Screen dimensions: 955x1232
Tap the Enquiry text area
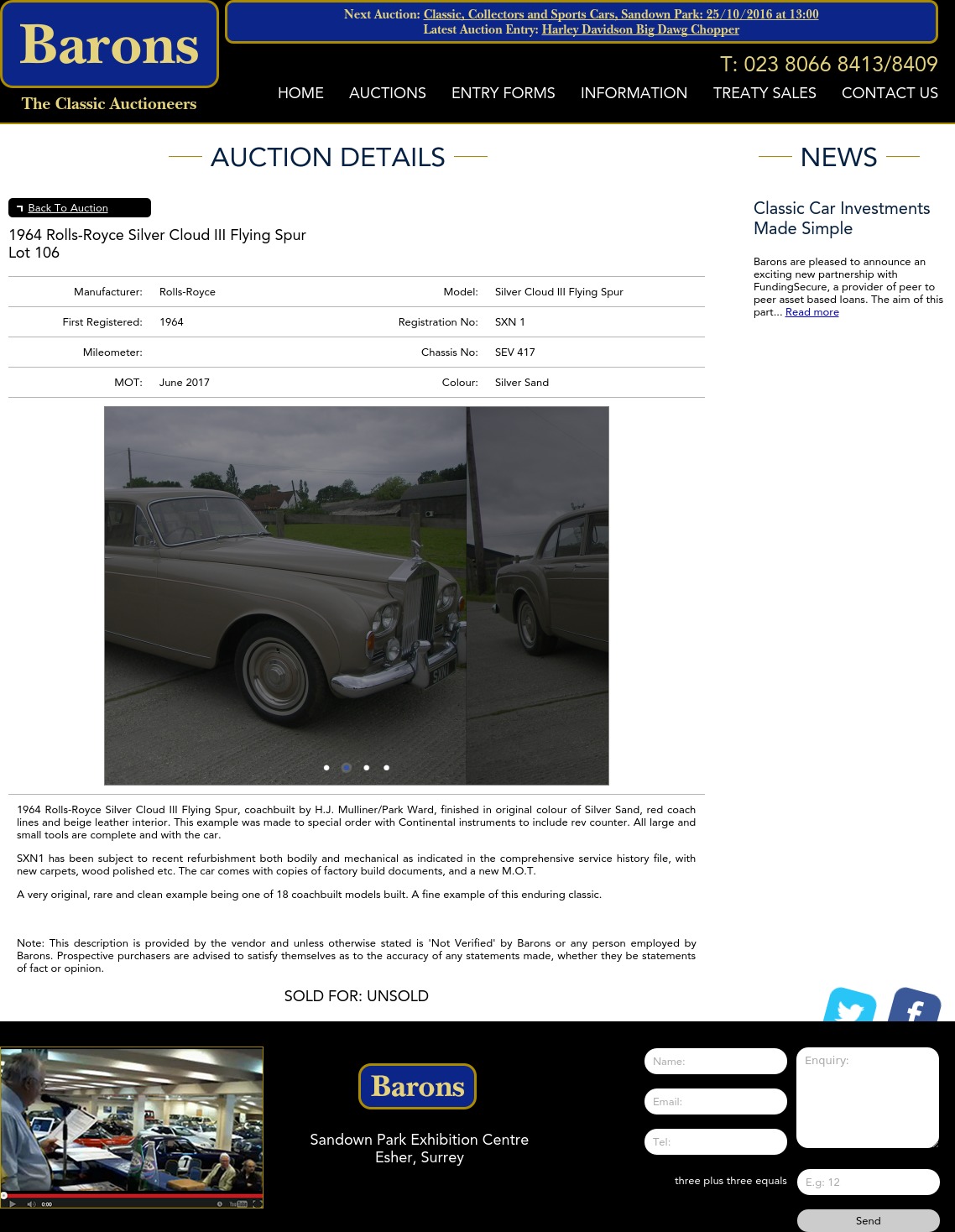[x=867, y=1098]
